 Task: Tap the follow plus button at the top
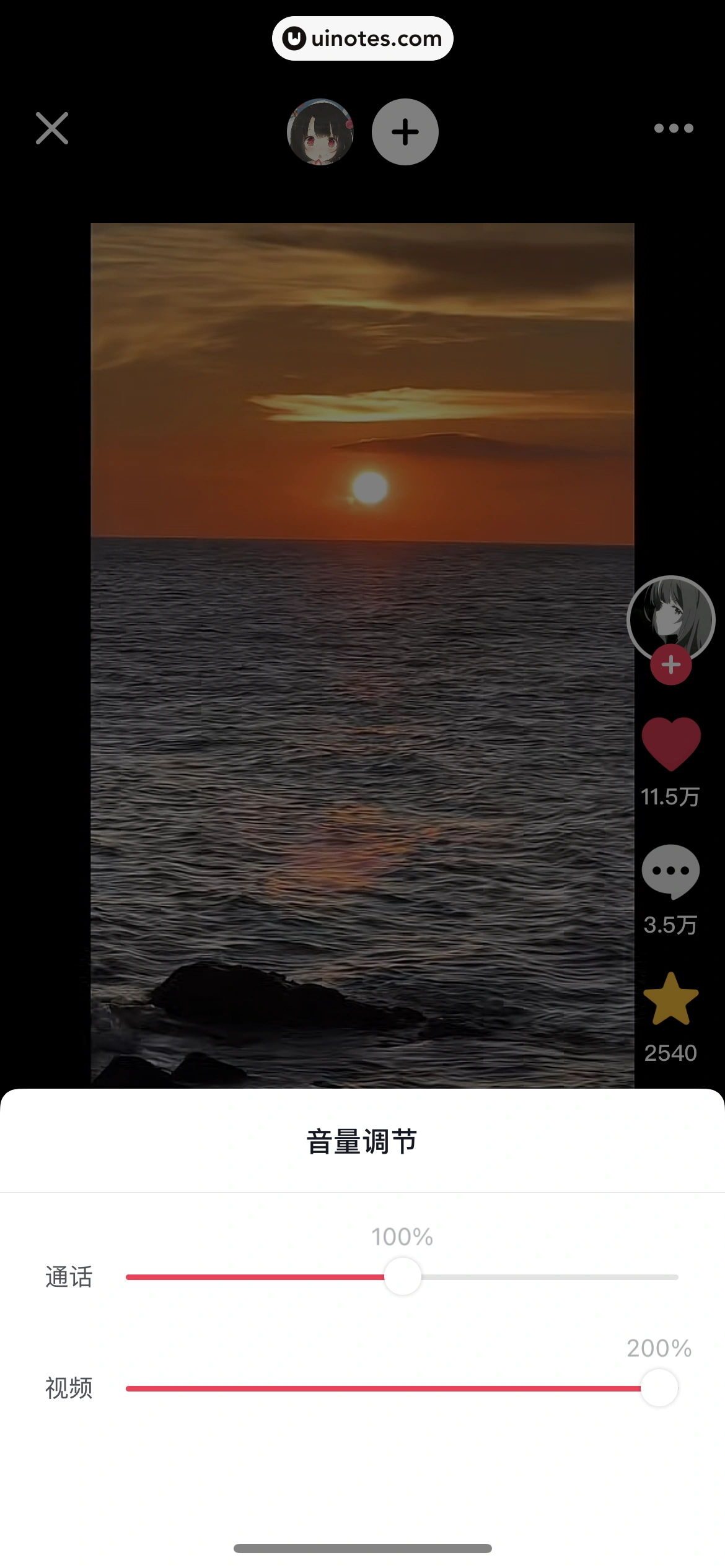tap(405, 132)
